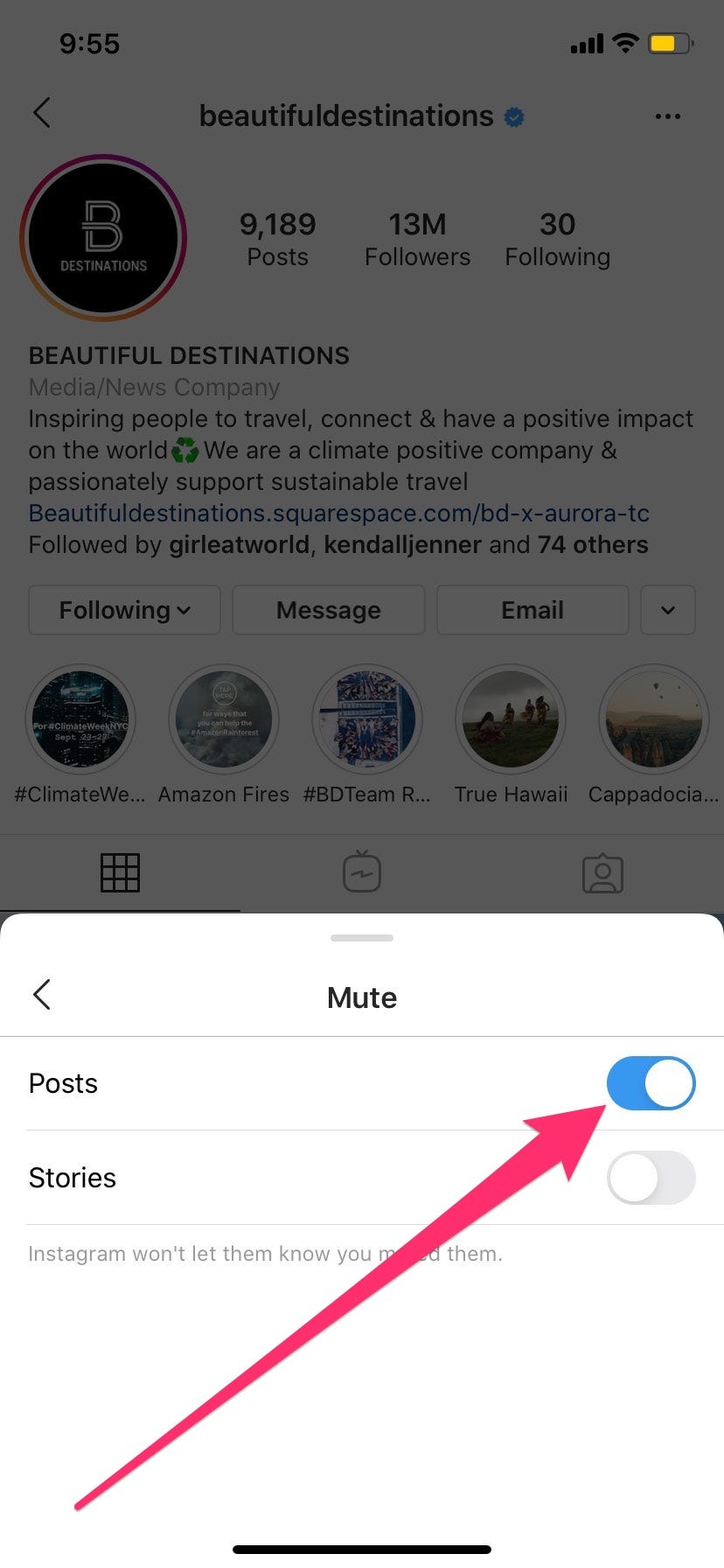Switch to the tagged photos tab
Image resolution: width=724 pixels, height=1568 pixels.
click(x=602, y=873)
